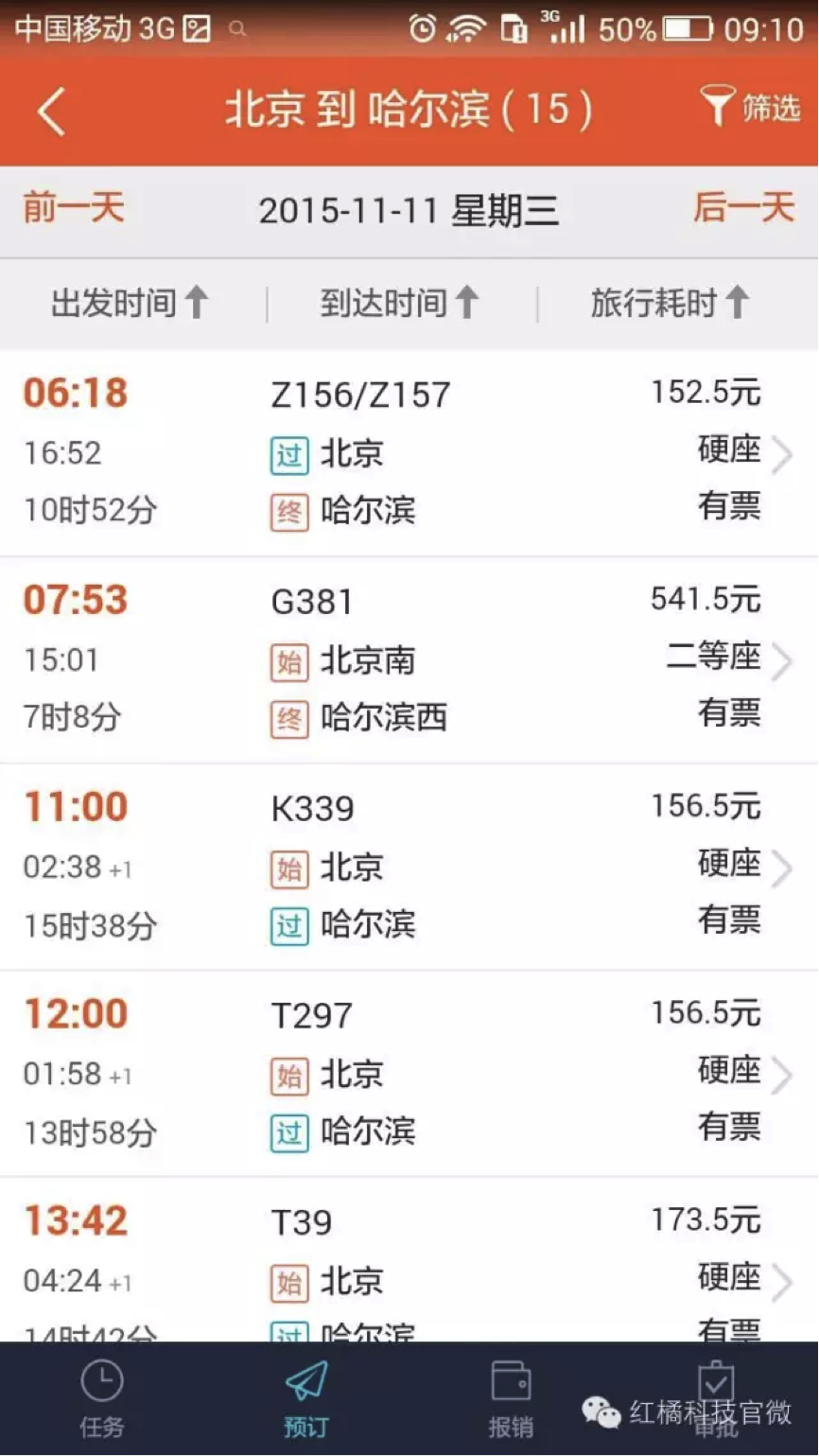View details of train K339
The image size is (819, 1456).
tap(409, 868)
